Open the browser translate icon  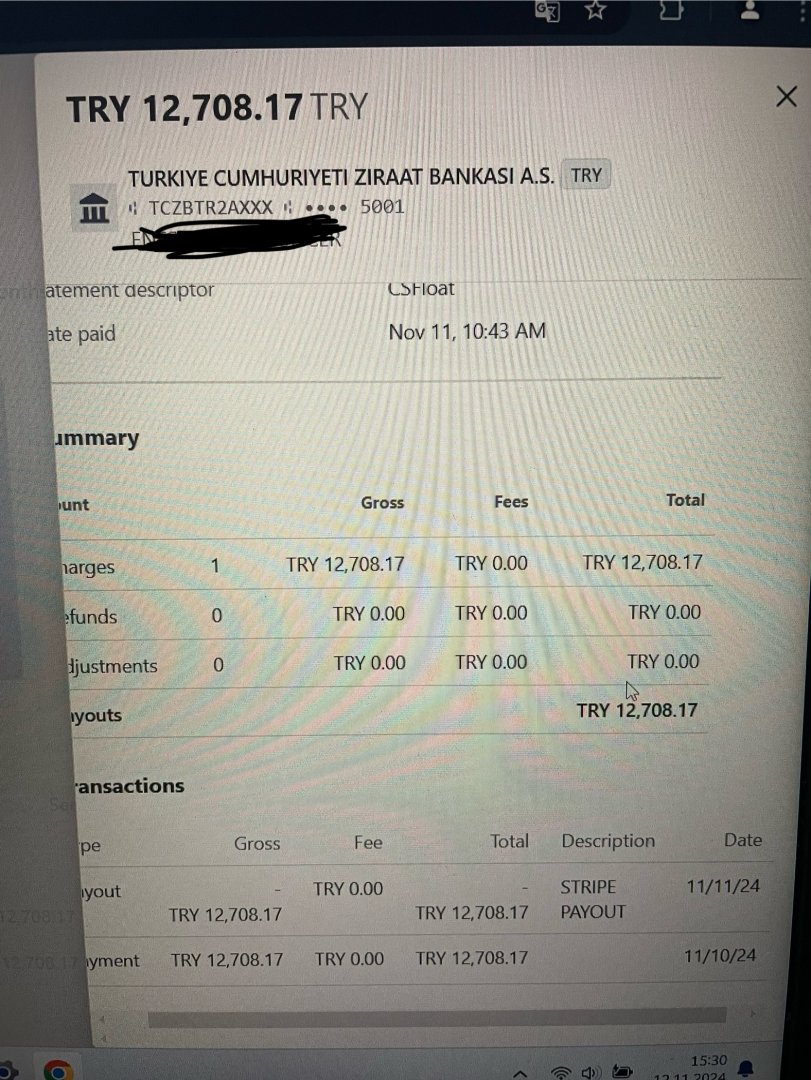click(547, 10)
